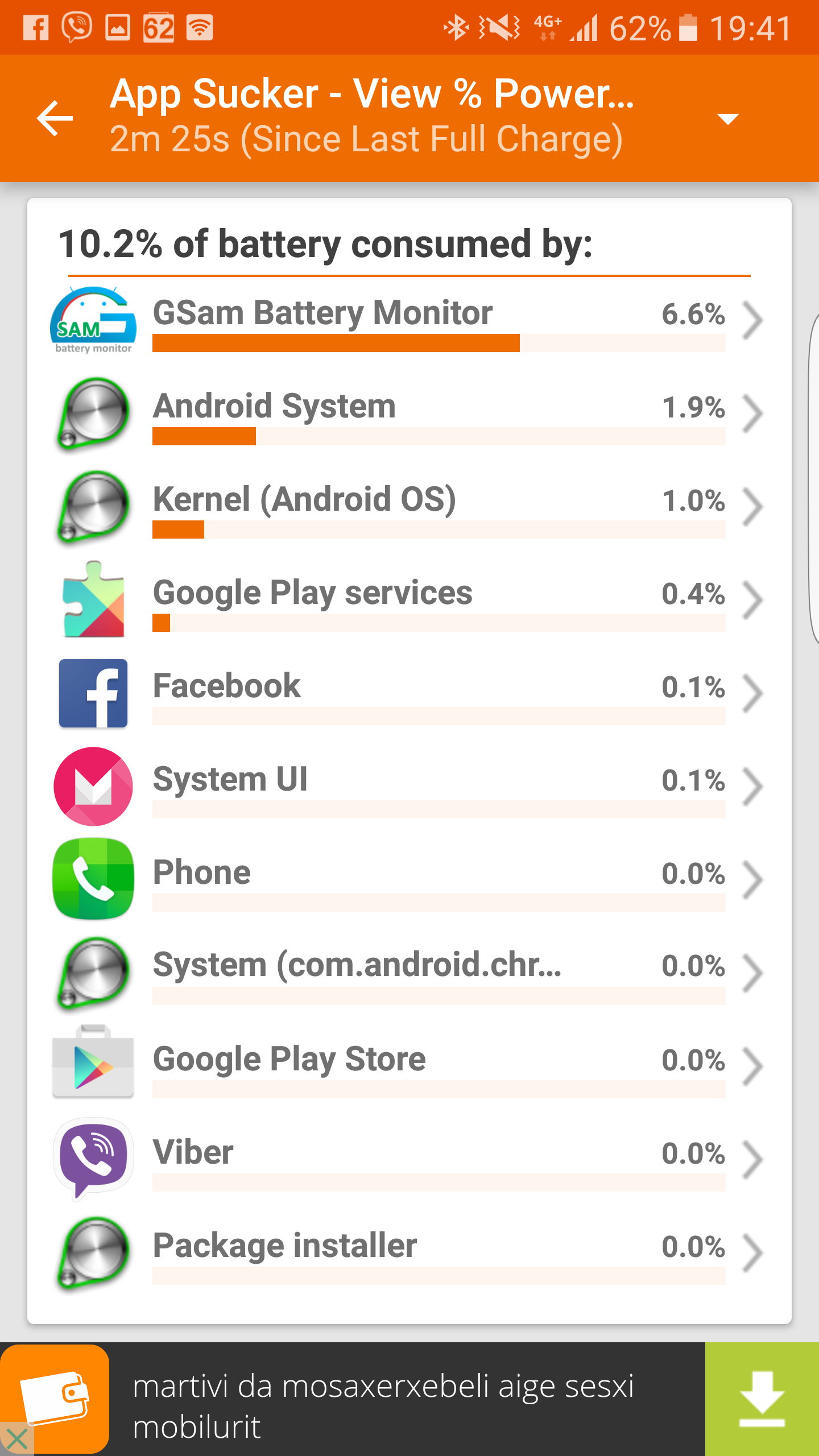
Task: Open Viber battery usage details
Action: click(408, 1159)
